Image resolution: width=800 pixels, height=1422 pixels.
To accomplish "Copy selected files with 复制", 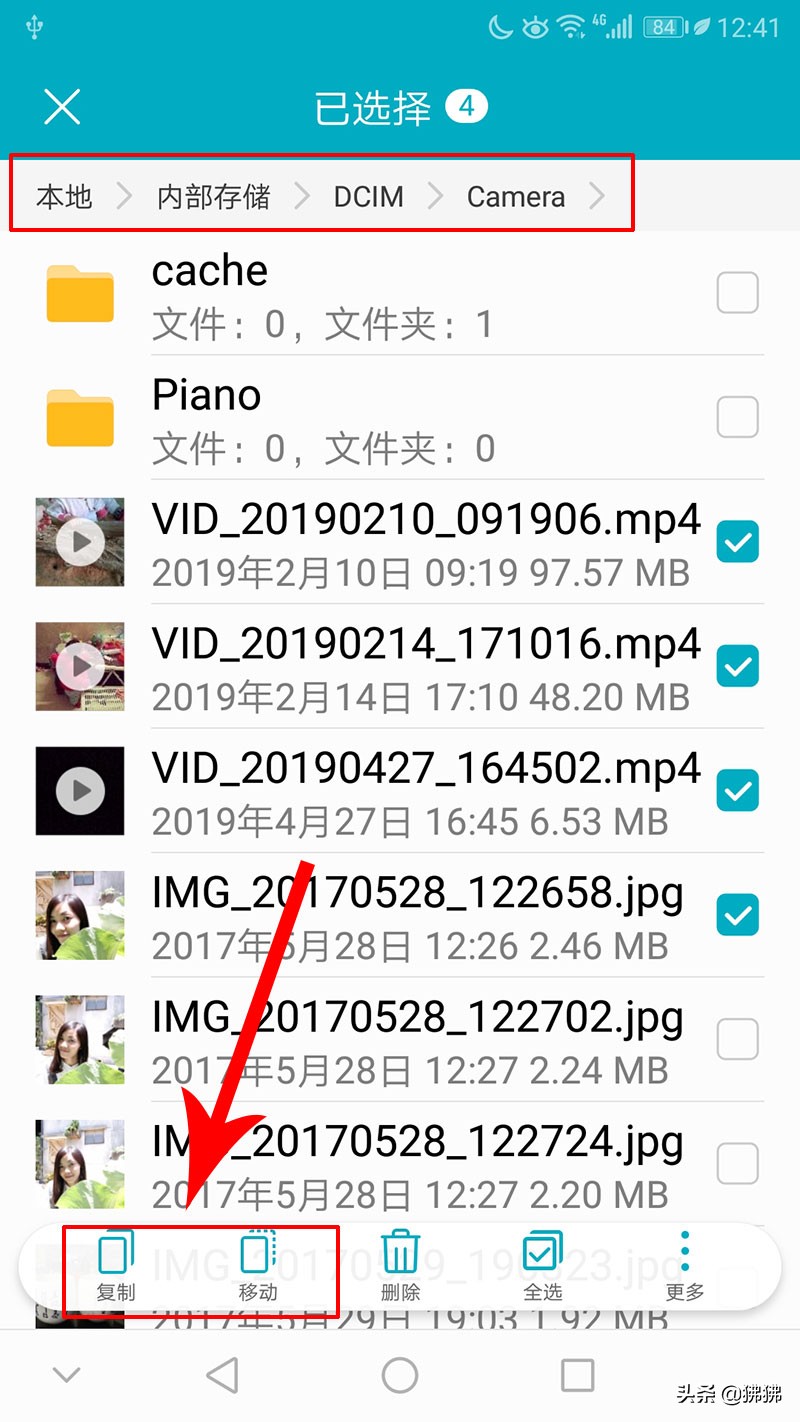I will click(116, 1266).
